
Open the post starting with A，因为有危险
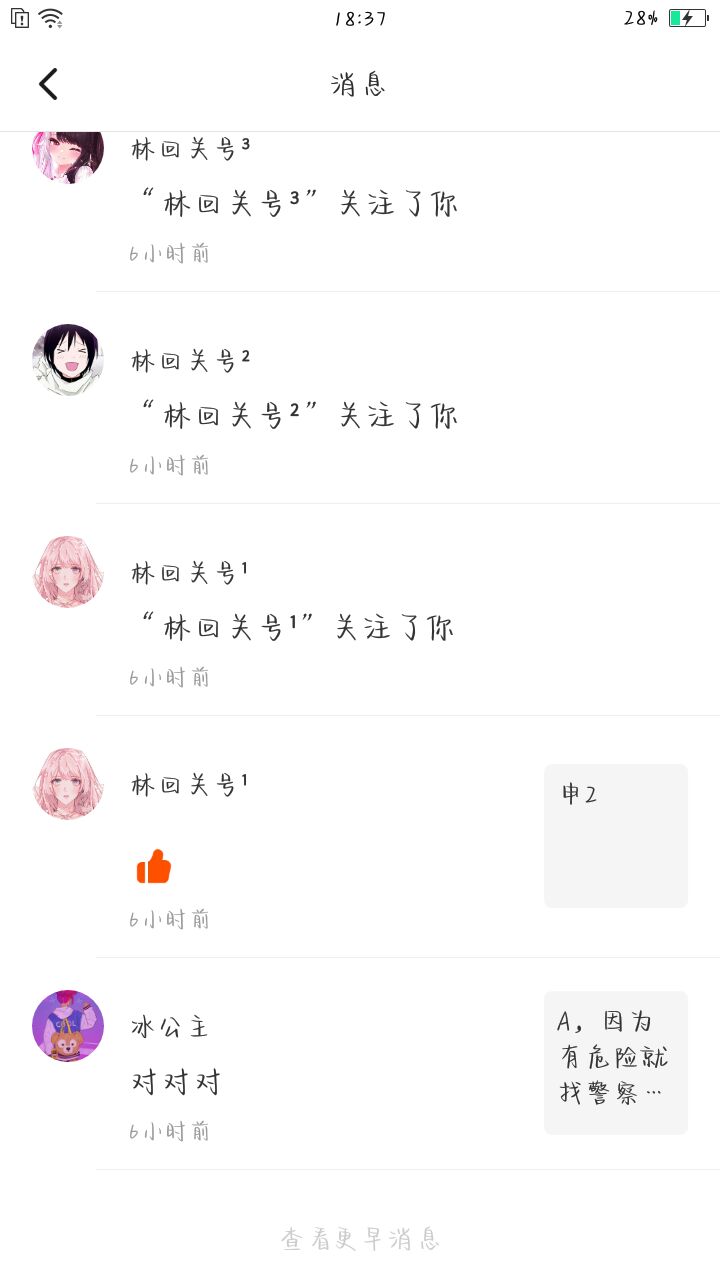615,1062
